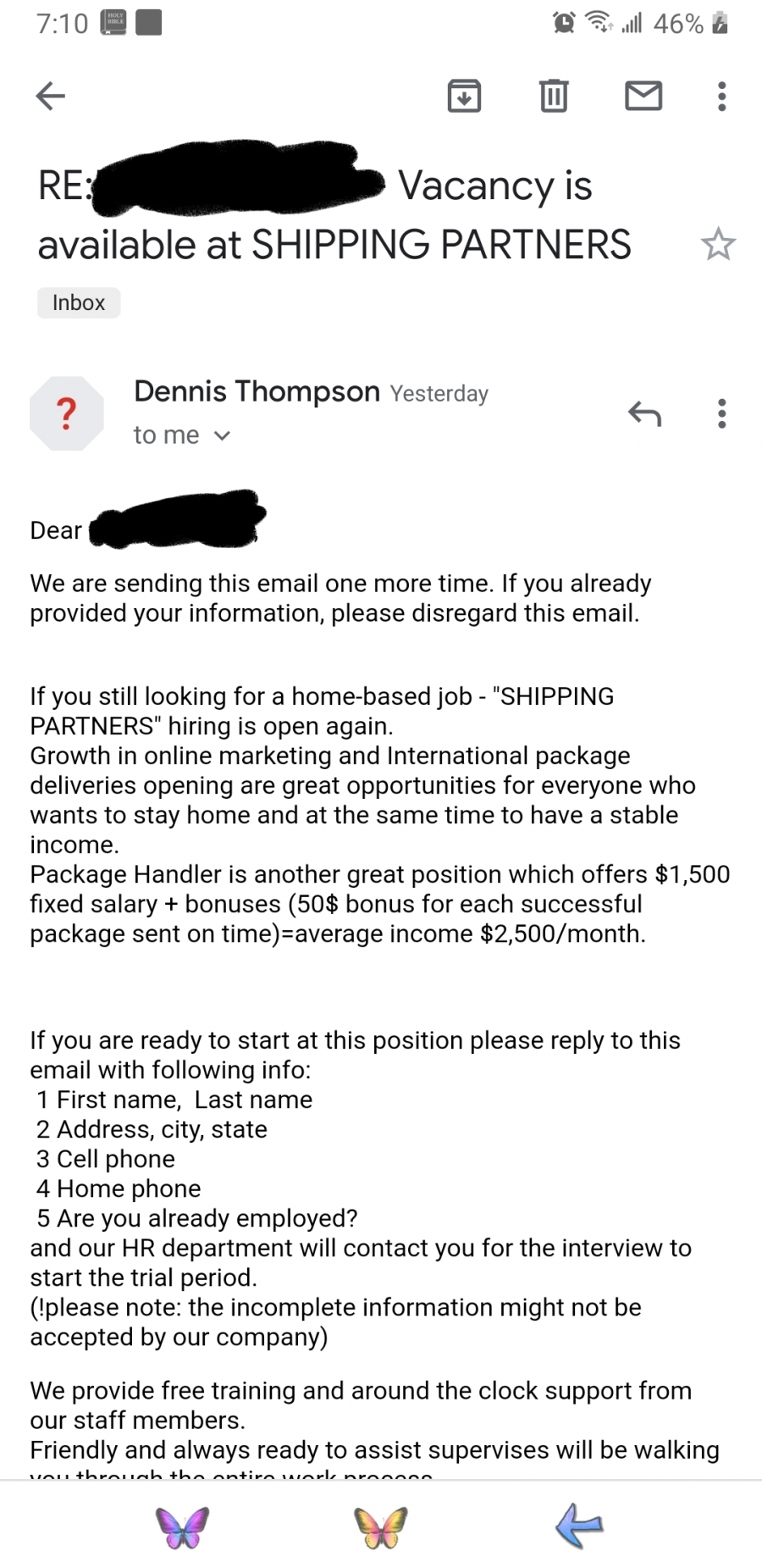Image resolution: width=762 pixels, height=1568 pixels.
Task: Tap the purple butterfly navigation button
Action: pos(182,1527)
